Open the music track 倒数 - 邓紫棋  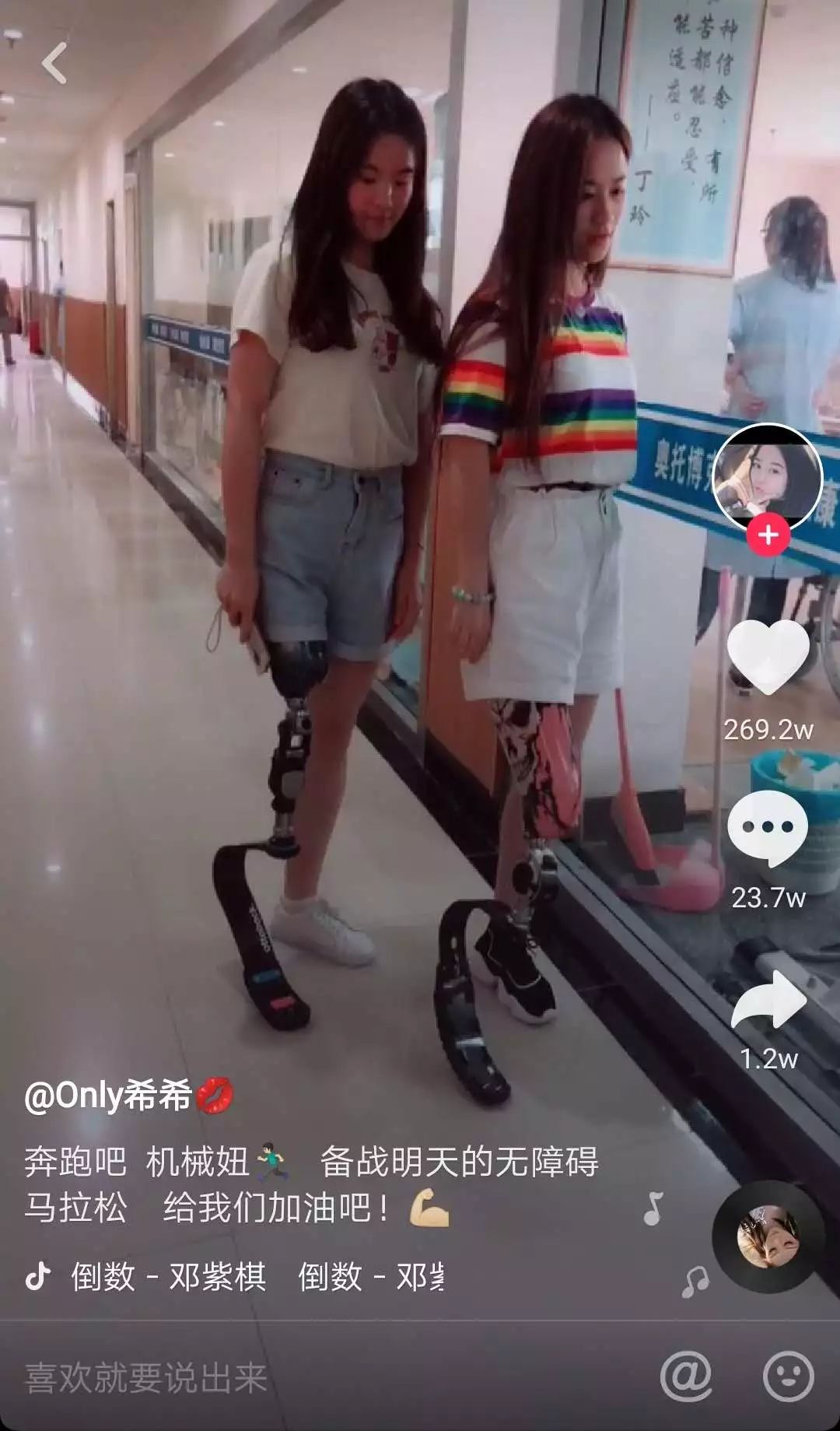tap(167, 1277)
